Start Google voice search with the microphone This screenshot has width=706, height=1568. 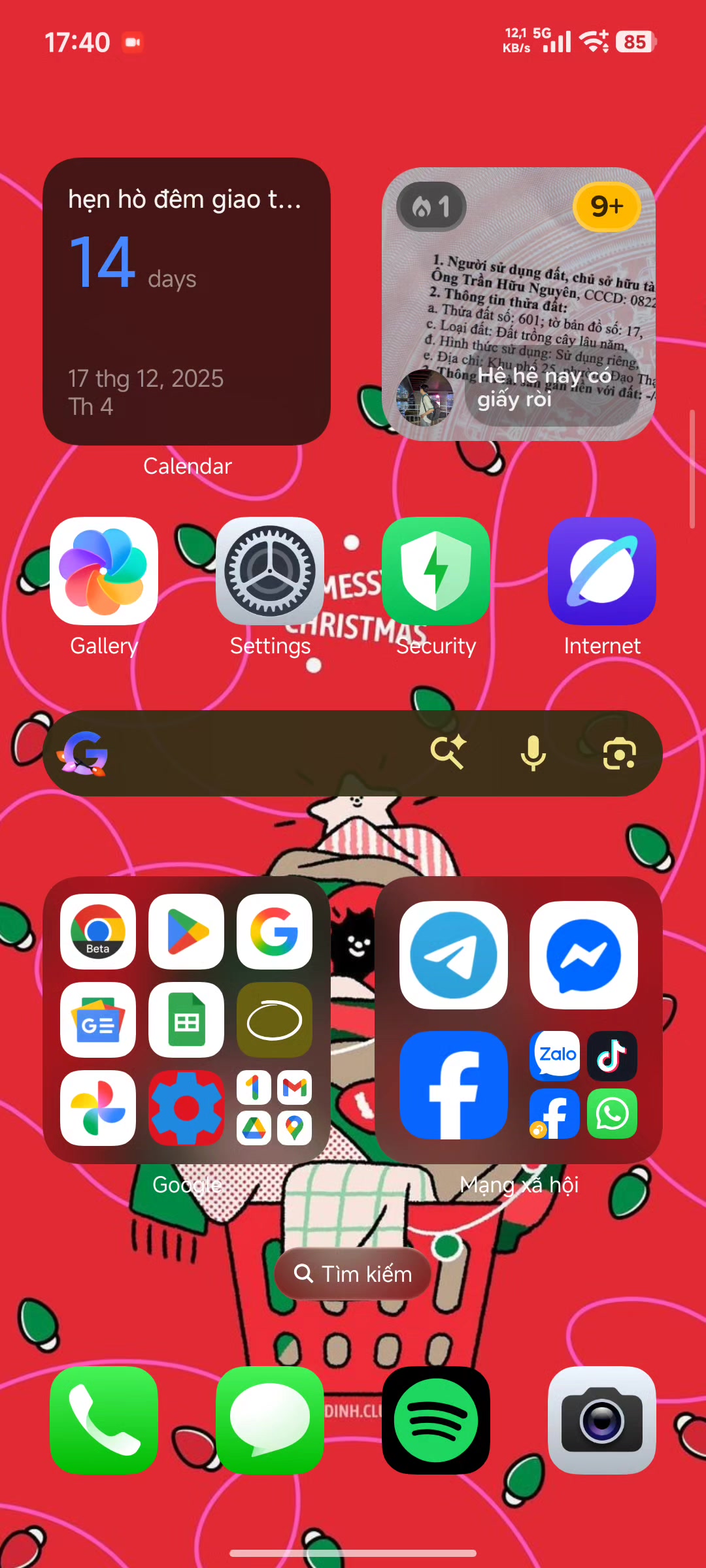(533, 753)
